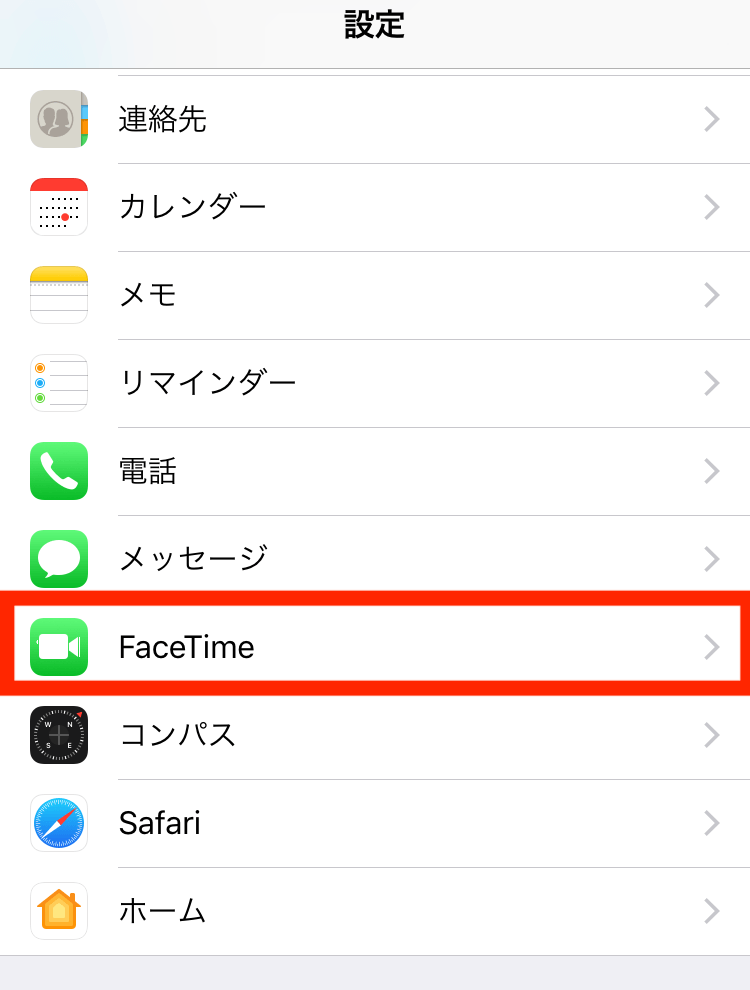Open the Safari row chevron

712,823
